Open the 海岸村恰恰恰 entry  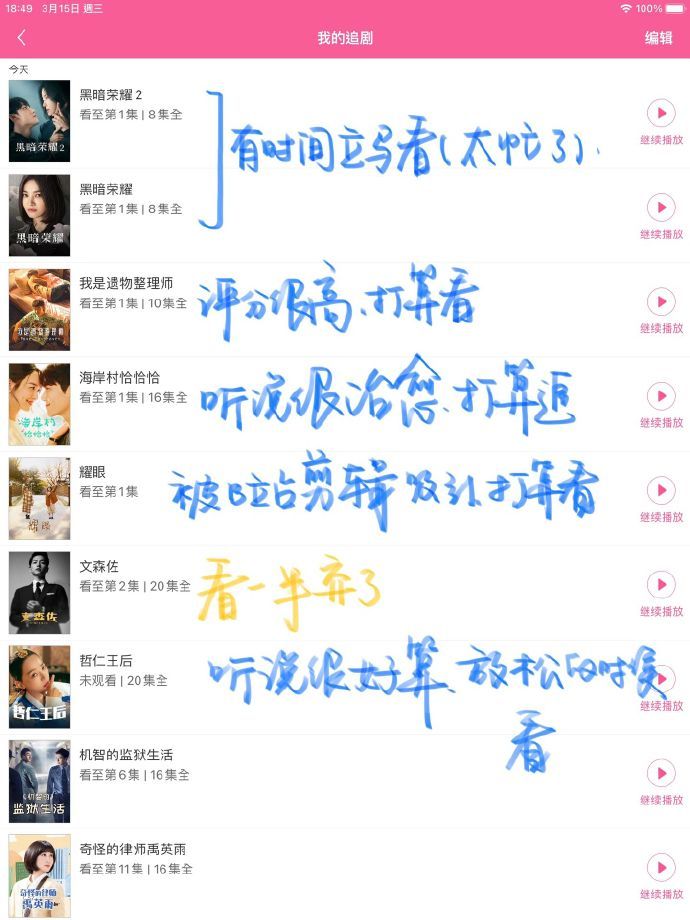[x=119, y=378]
